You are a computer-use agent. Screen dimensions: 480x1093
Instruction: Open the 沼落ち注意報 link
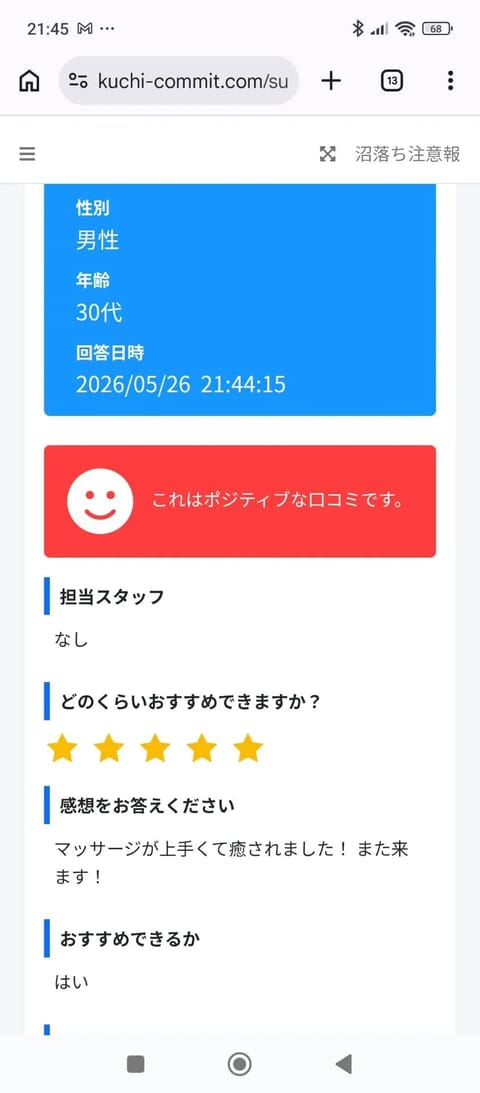tap(408, 154)
